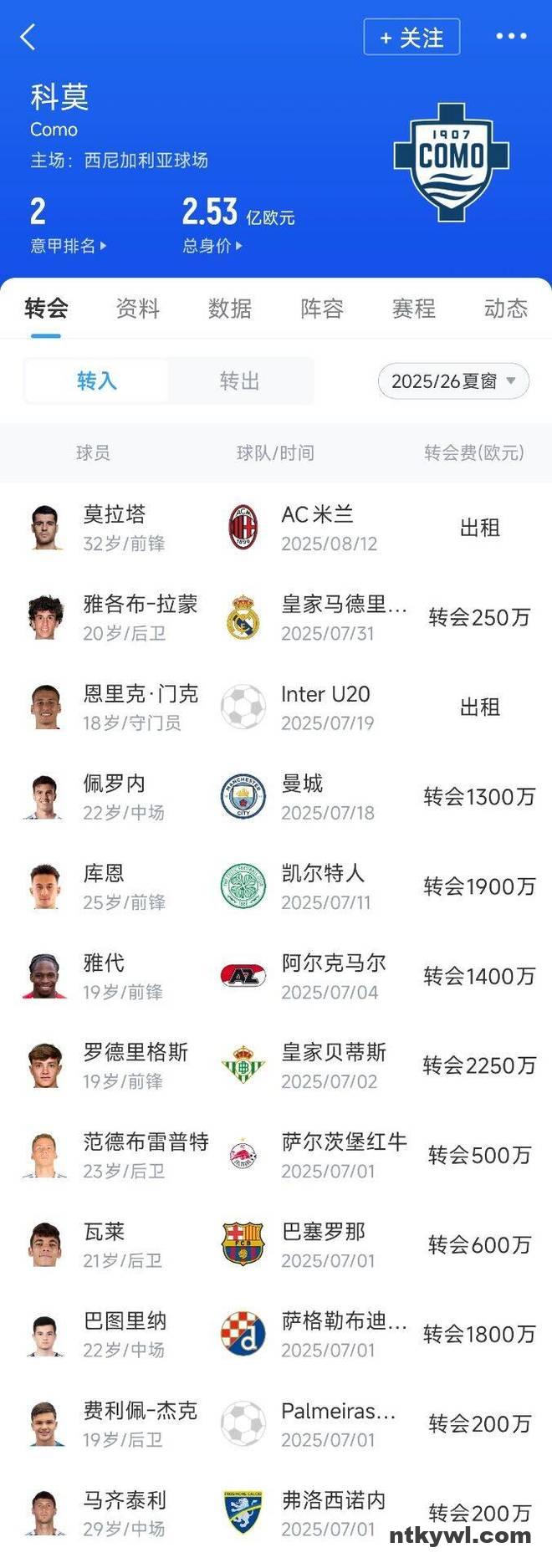Open the 莫拉塔 transfer row
This screenshot has height=1568, width=552.
point(276,528)
